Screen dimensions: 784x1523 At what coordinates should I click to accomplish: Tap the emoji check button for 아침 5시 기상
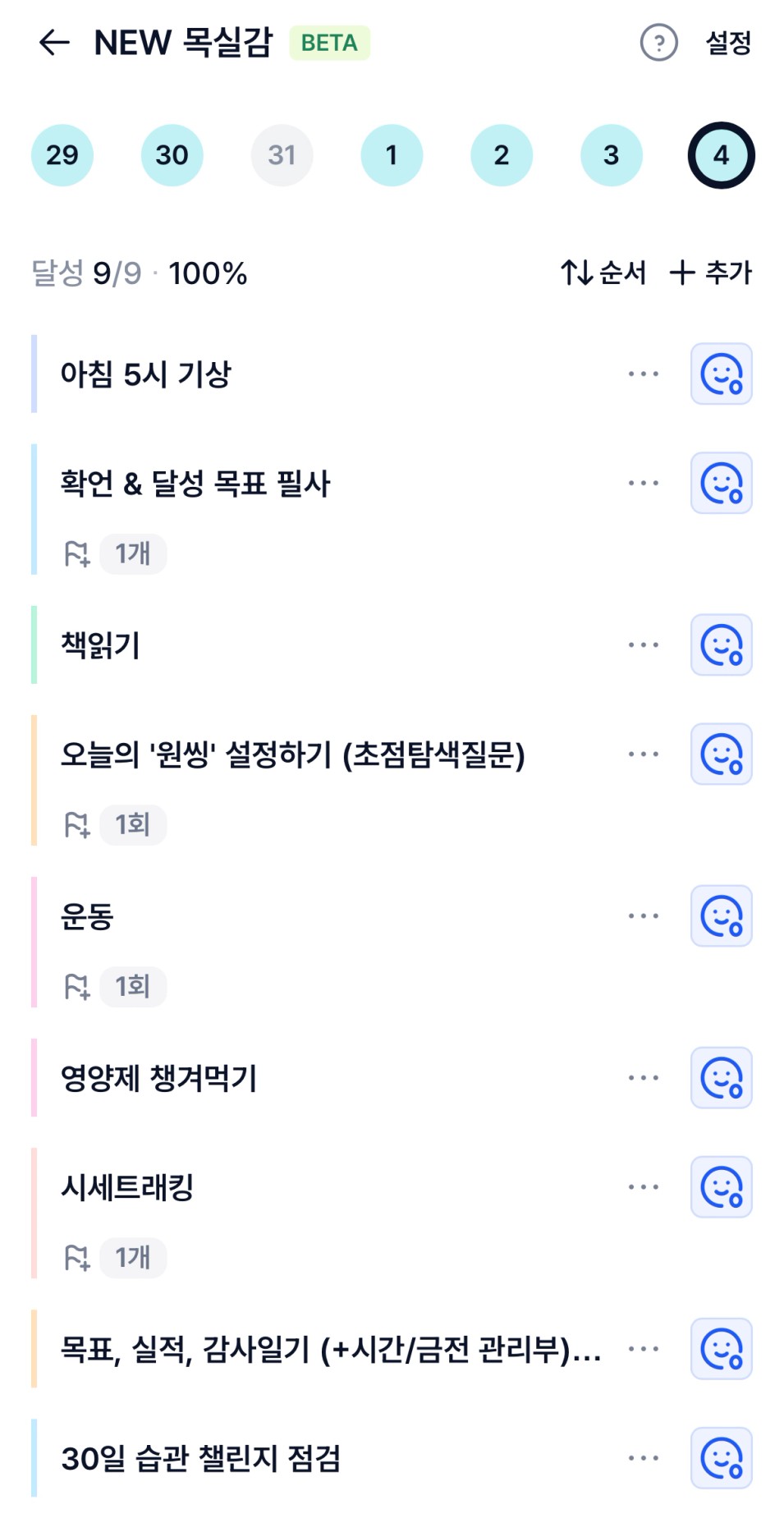tap(721, 374)
